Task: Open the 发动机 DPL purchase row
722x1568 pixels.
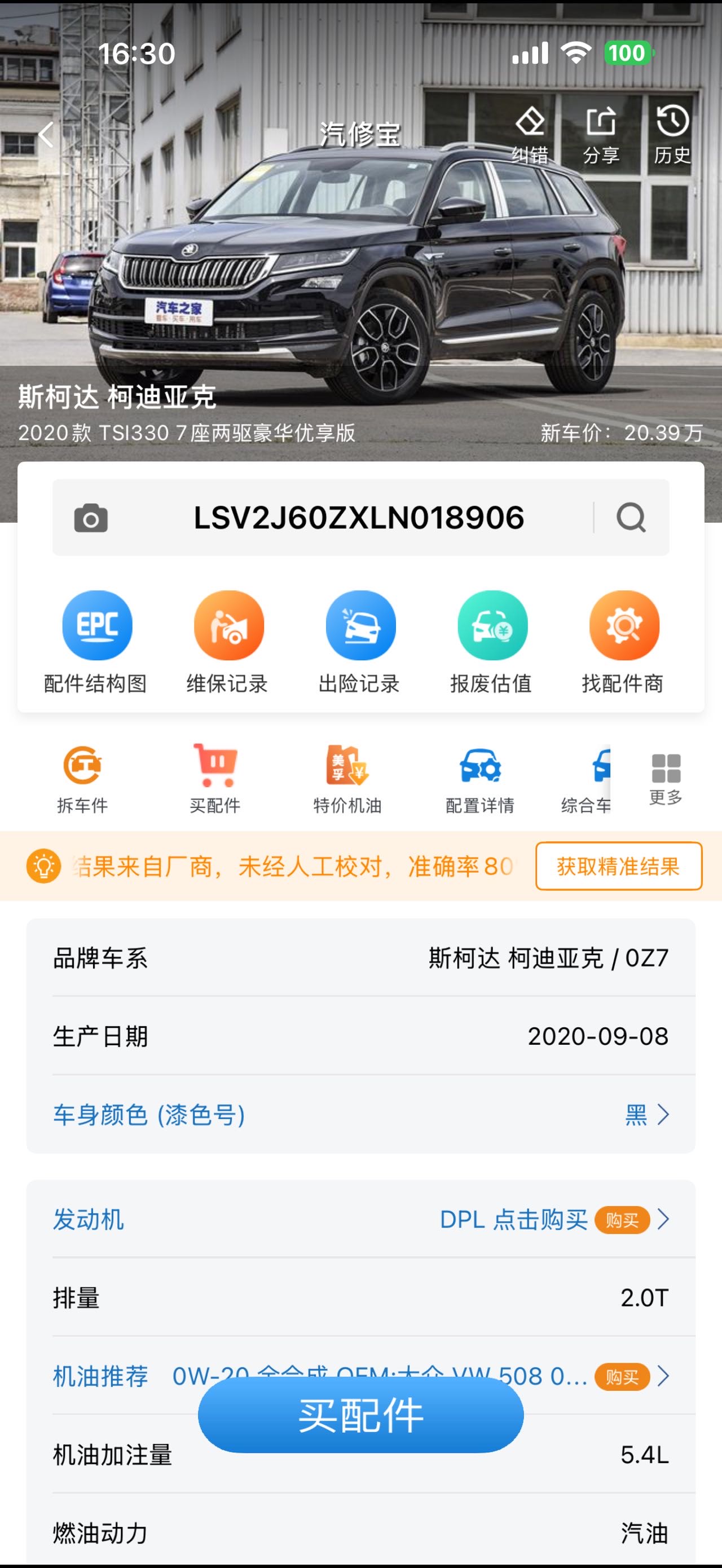Action: pos(360,1219)
